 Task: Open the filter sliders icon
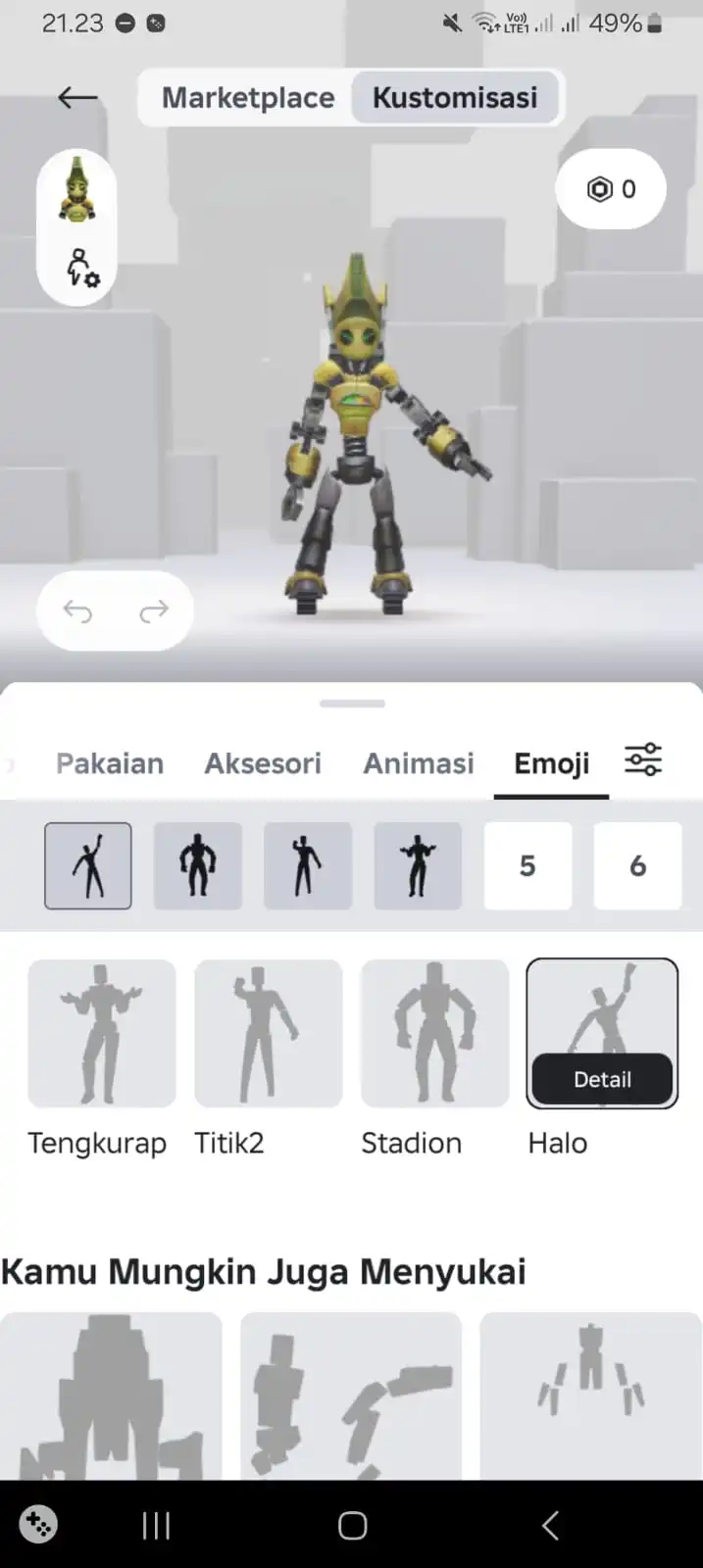coord(643,760)
